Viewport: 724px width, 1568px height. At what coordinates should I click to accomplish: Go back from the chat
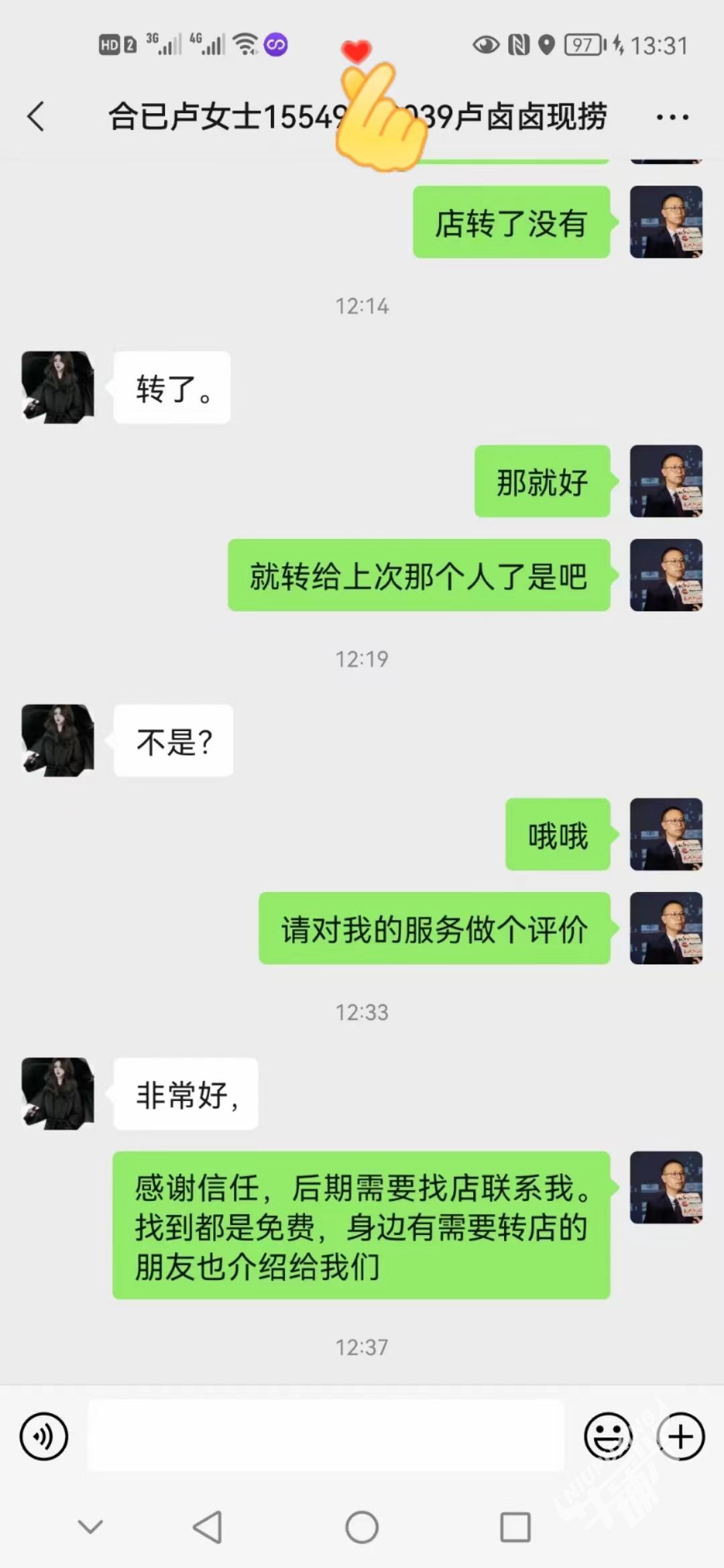(36, 117)
